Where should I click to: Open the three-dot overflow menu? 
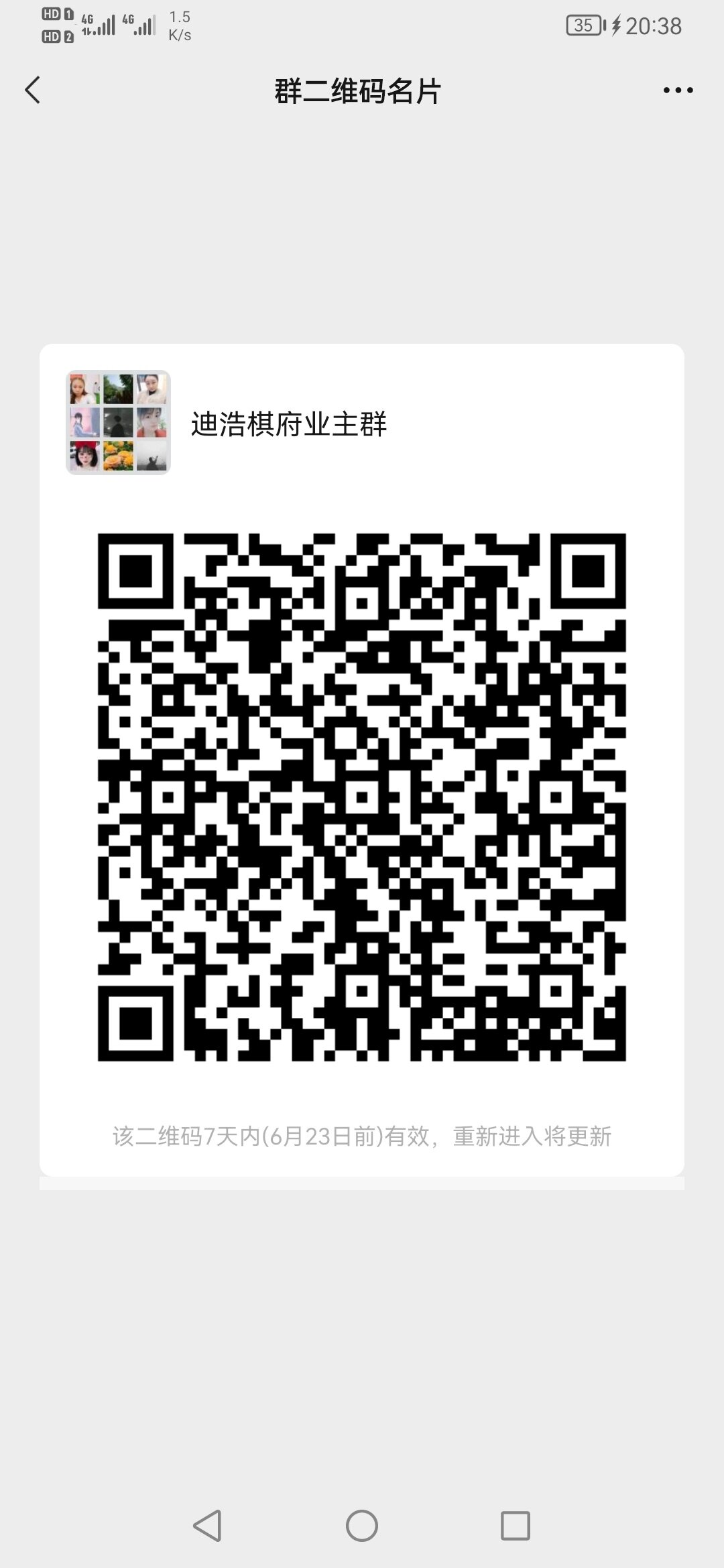[x=678, y=90]
